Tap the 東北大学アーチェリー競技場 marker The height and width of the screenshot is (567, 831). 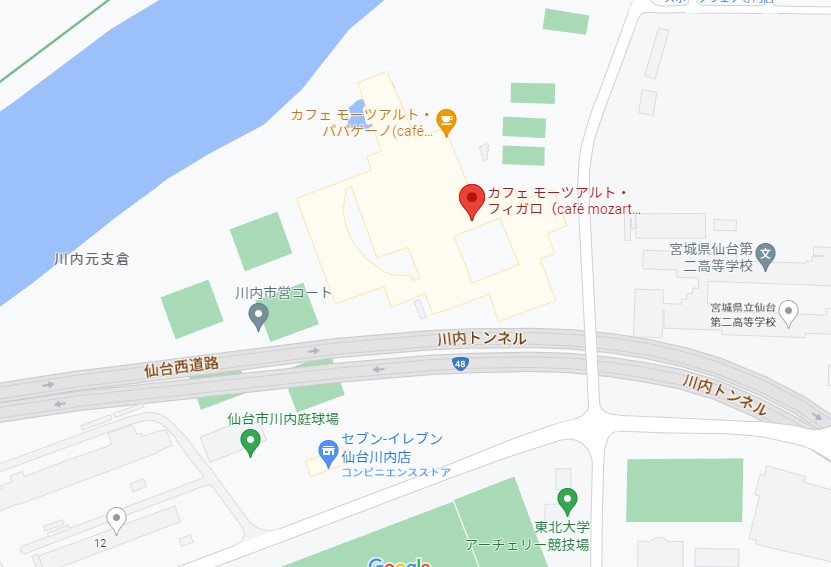click(568, 500)
